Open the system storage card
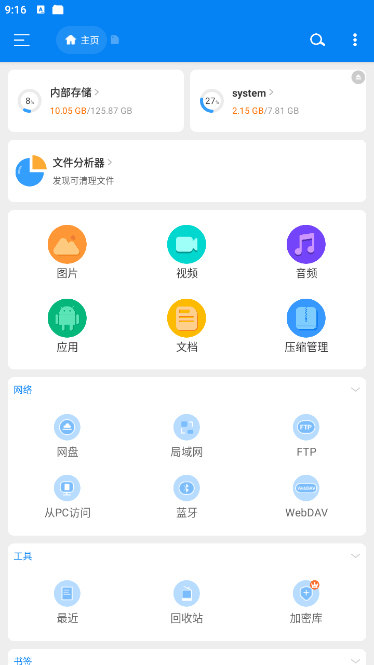 tap(278, 101)
